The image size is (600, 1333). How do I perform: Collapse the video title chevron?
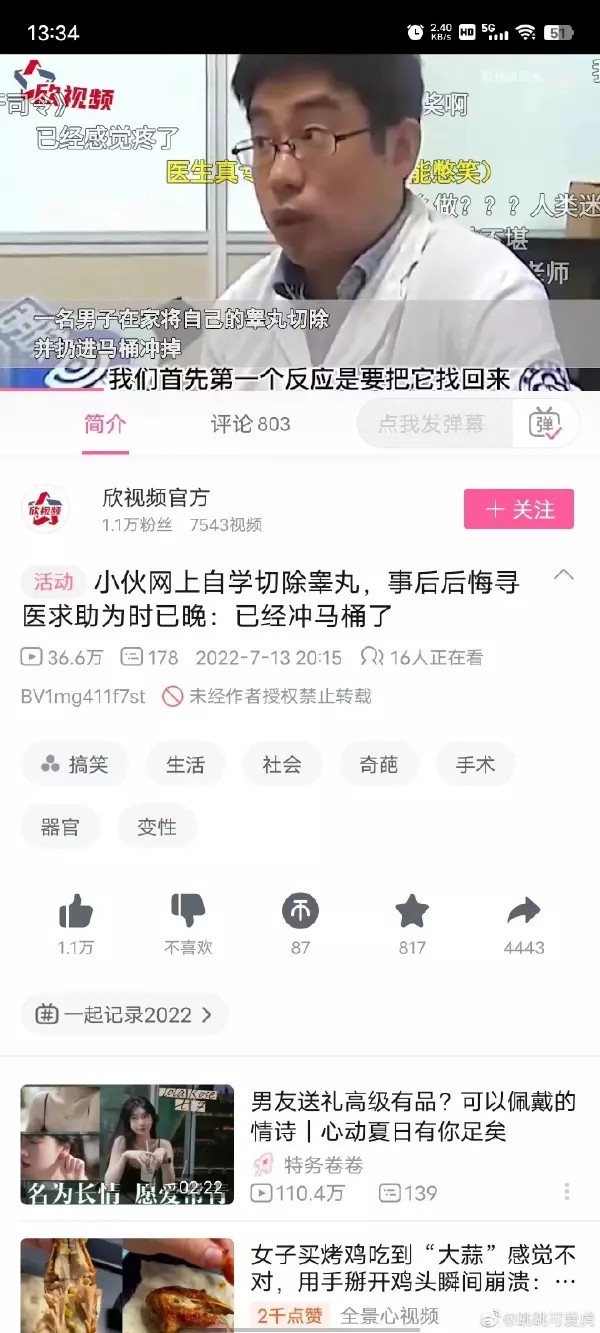pyautogui.click(x=564, y=575)
